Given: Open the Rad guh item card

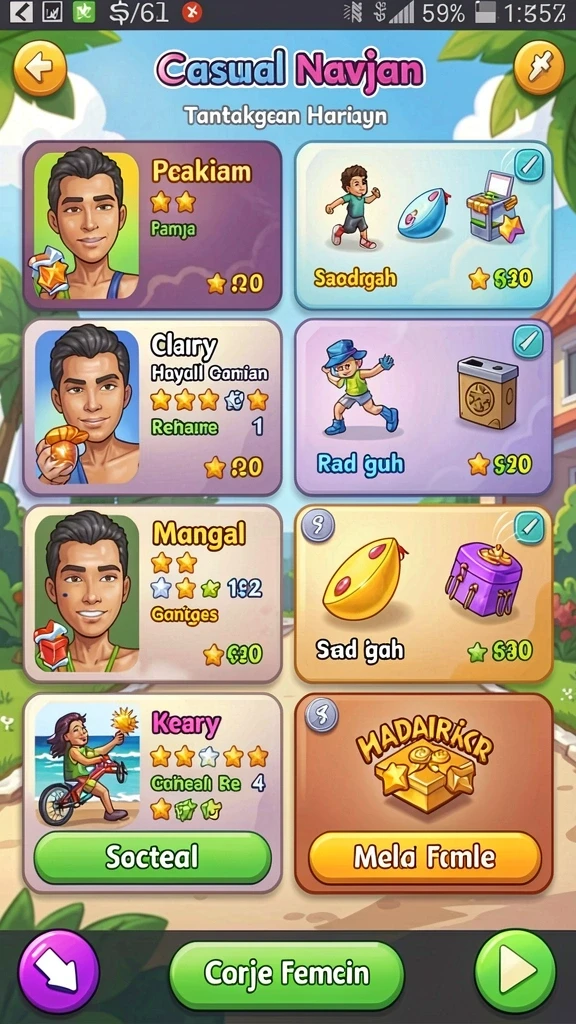Looking at the screenshot, I should click(423, 408).
